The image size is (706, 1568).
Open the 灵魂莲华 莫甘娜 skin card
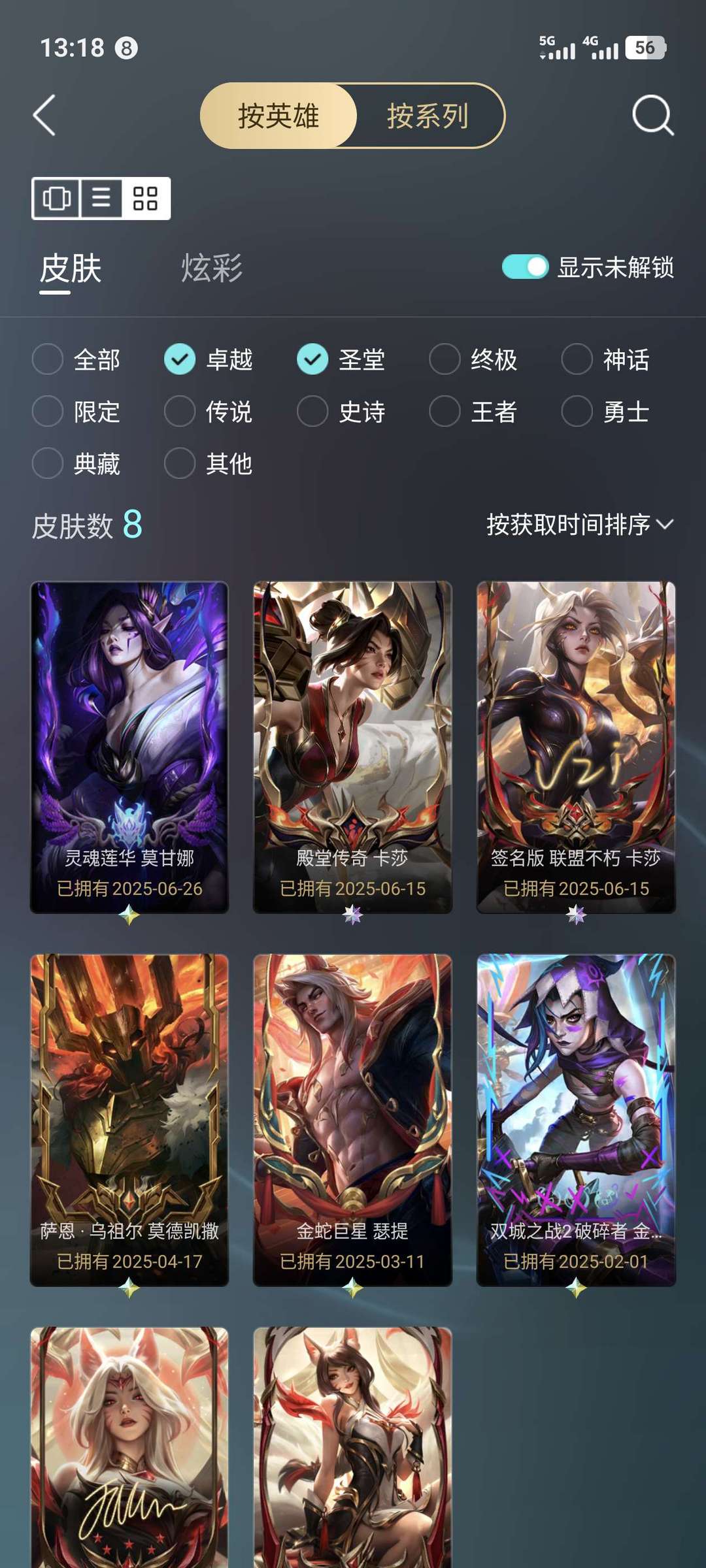[129, 745]
